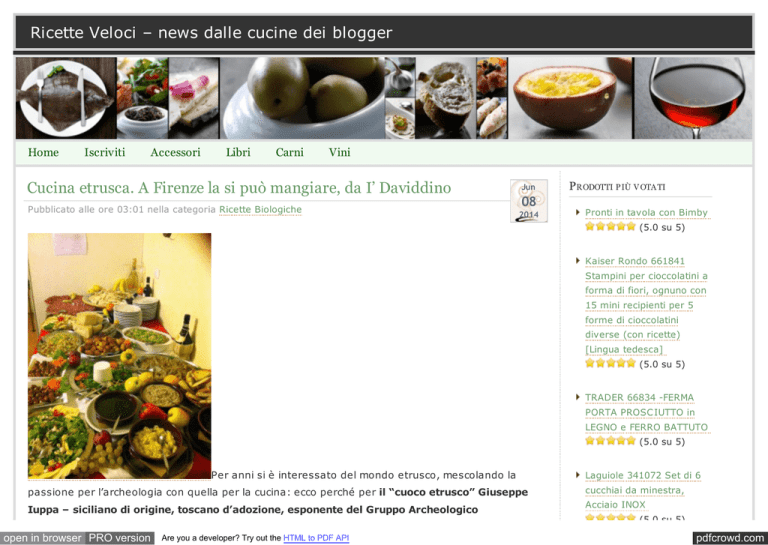Screen dimensions: 768x545
Task: Tap the buffet photo in the article
Action: tap(119, 355)
